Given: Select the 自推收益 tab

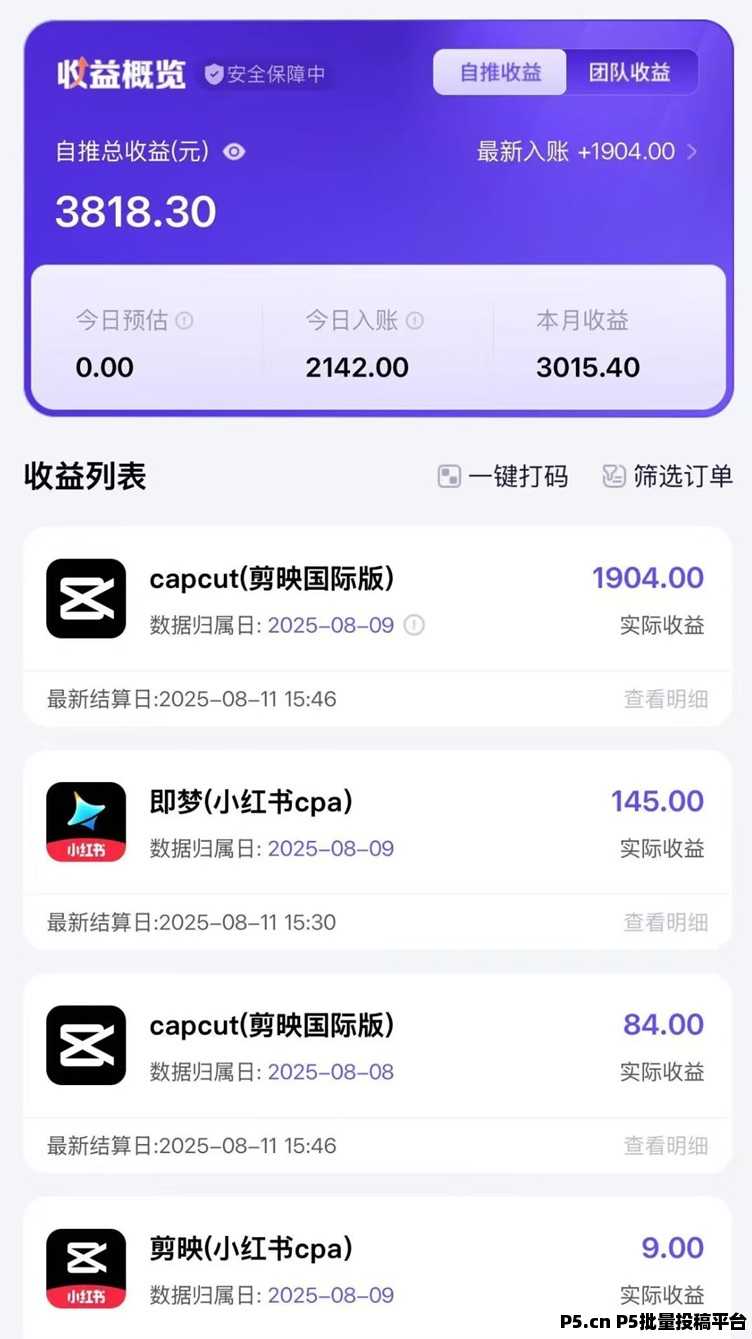Looking at the screenshot, I should [500, 73].
